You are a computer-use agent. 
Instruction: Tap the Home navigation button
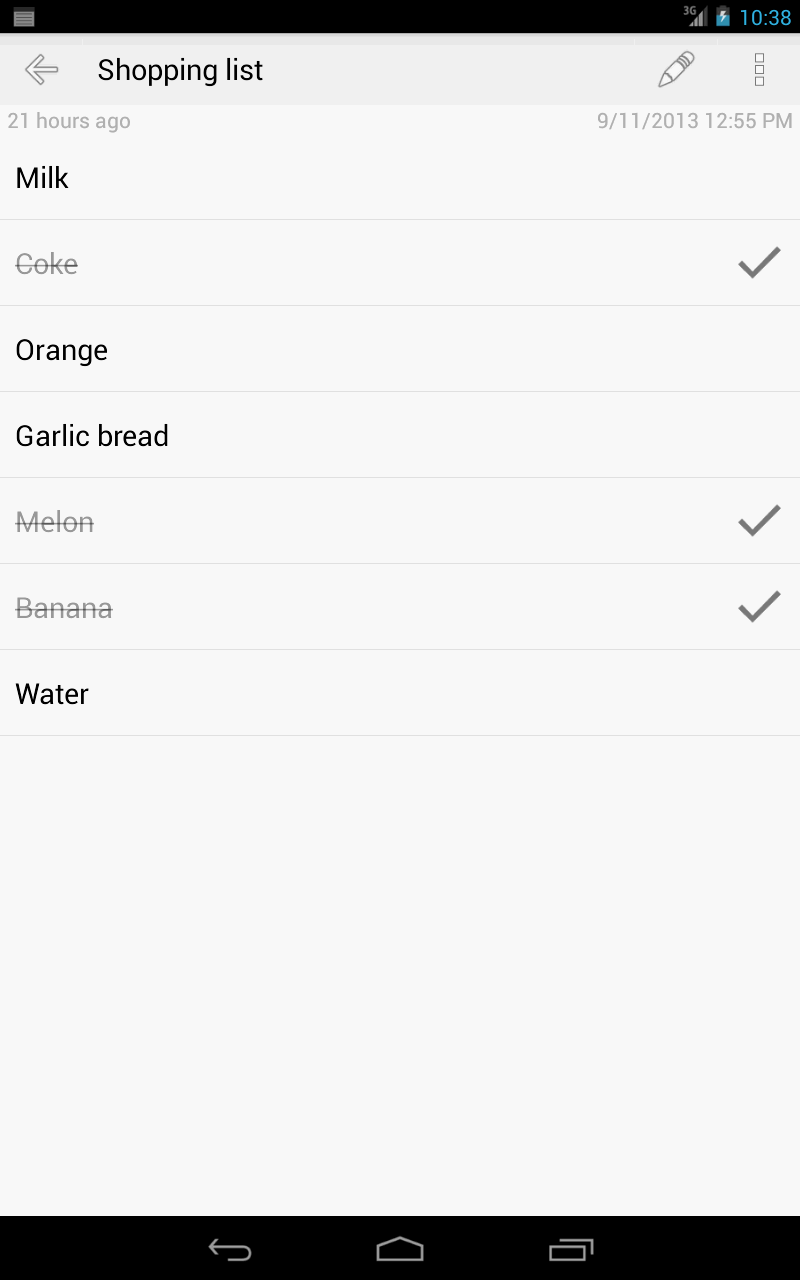(x=400, y=1249)
